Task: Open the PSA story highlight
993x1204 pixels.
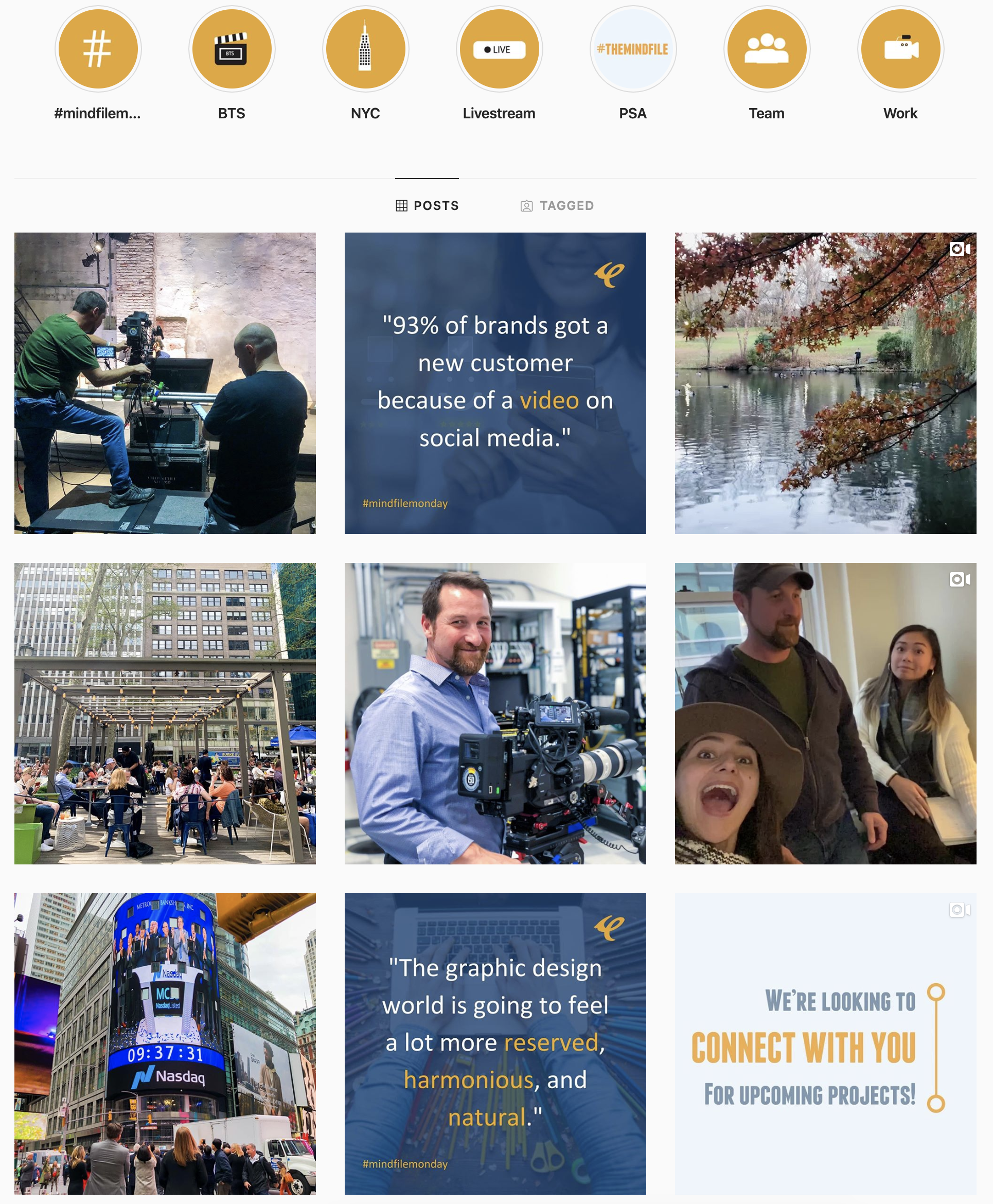Action: pos(633,49)
